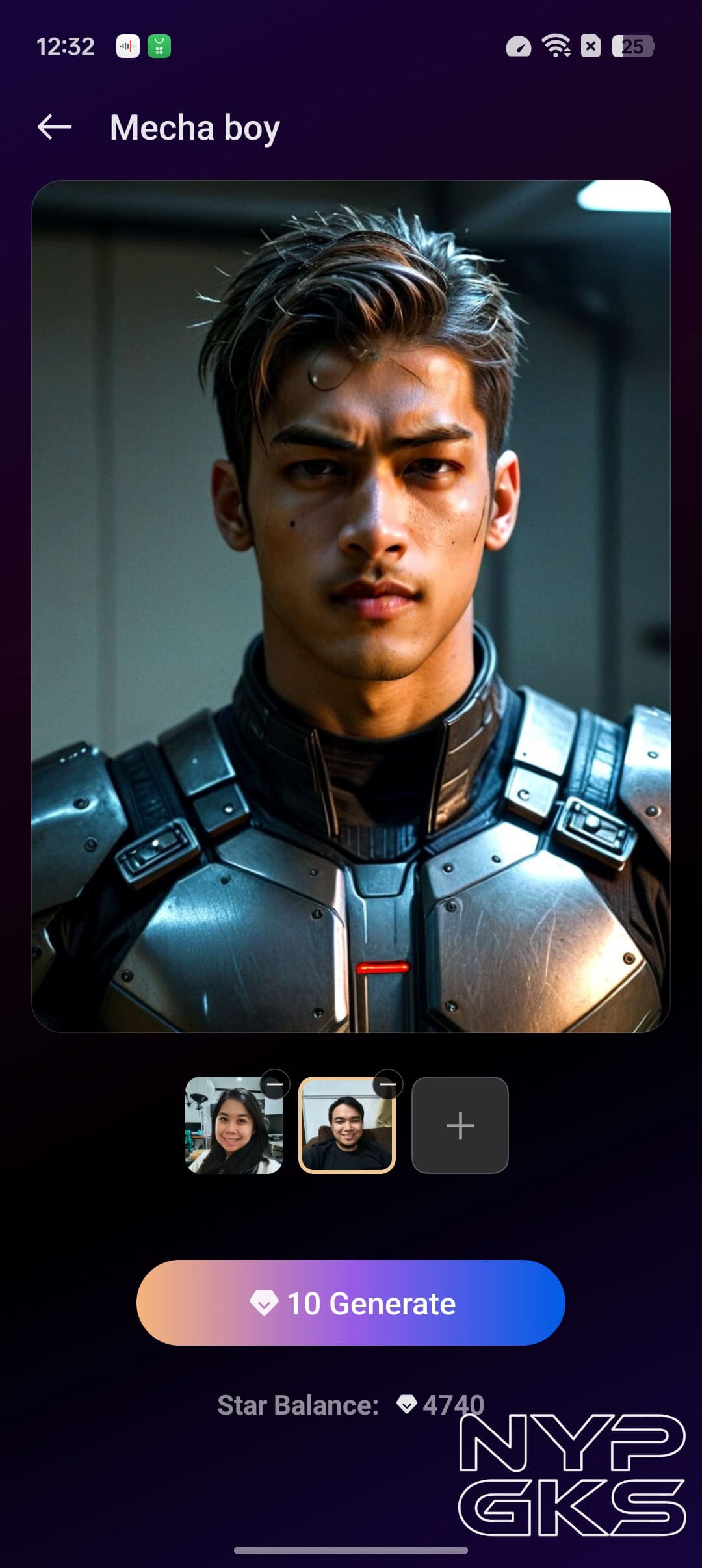Add a new photo with the plus tile
Image resolution: width=702 pixels, height=1568 pixels.
(x=460, y=1125)
